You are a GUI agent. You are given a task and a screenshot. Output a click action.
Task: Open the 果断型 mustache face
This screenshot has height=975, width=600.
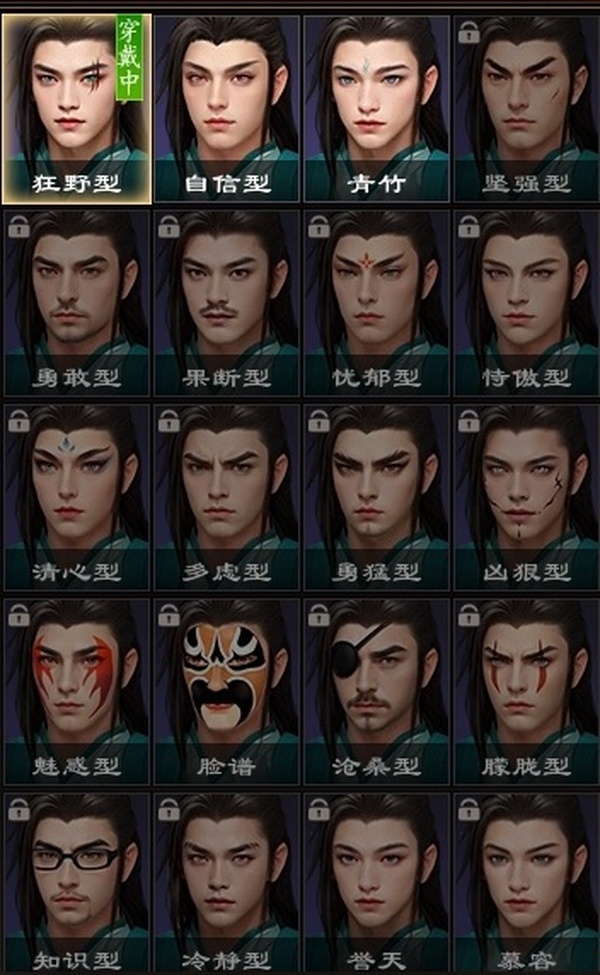coord(227,300)
